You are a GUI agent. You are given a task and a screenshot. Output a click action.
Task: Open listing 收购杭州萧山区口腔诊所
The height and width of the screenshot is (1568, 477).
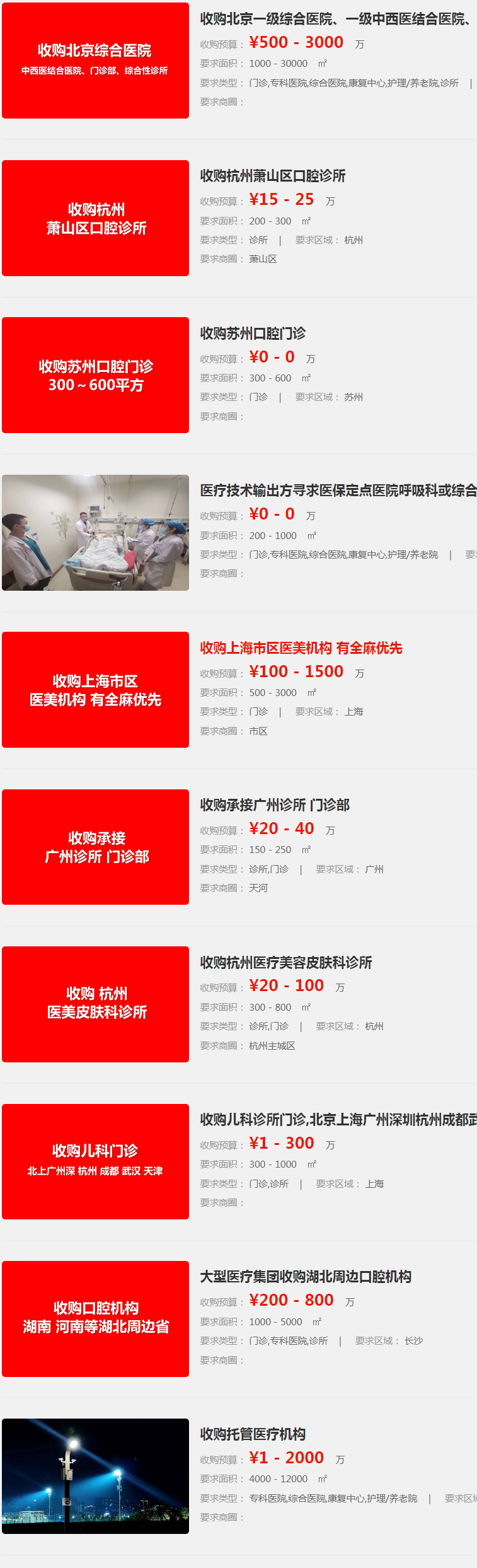click(x=272, y=176)
